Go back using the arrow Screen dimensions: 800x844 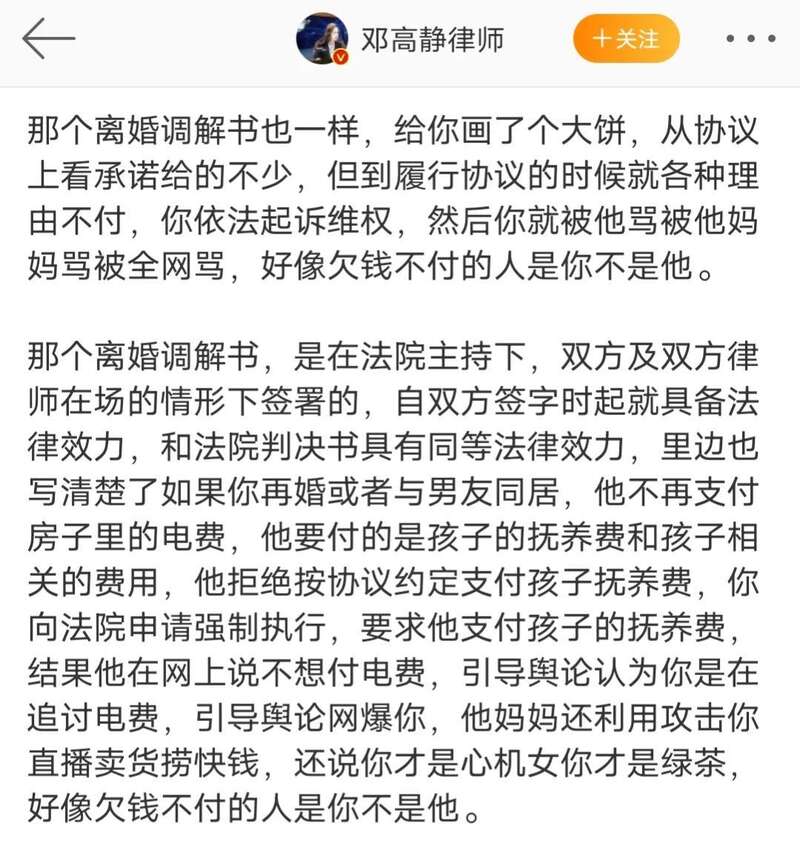[48, 40]
